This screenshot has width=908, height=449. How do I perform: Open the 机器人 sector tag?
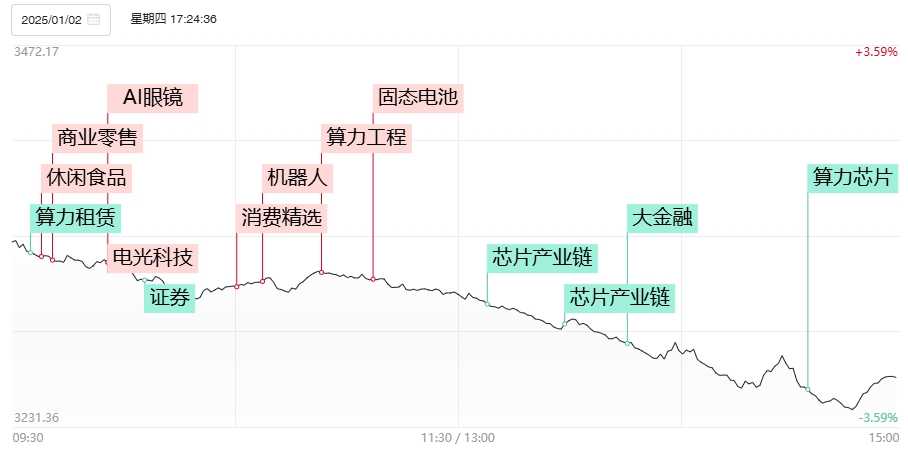[297, 178]
